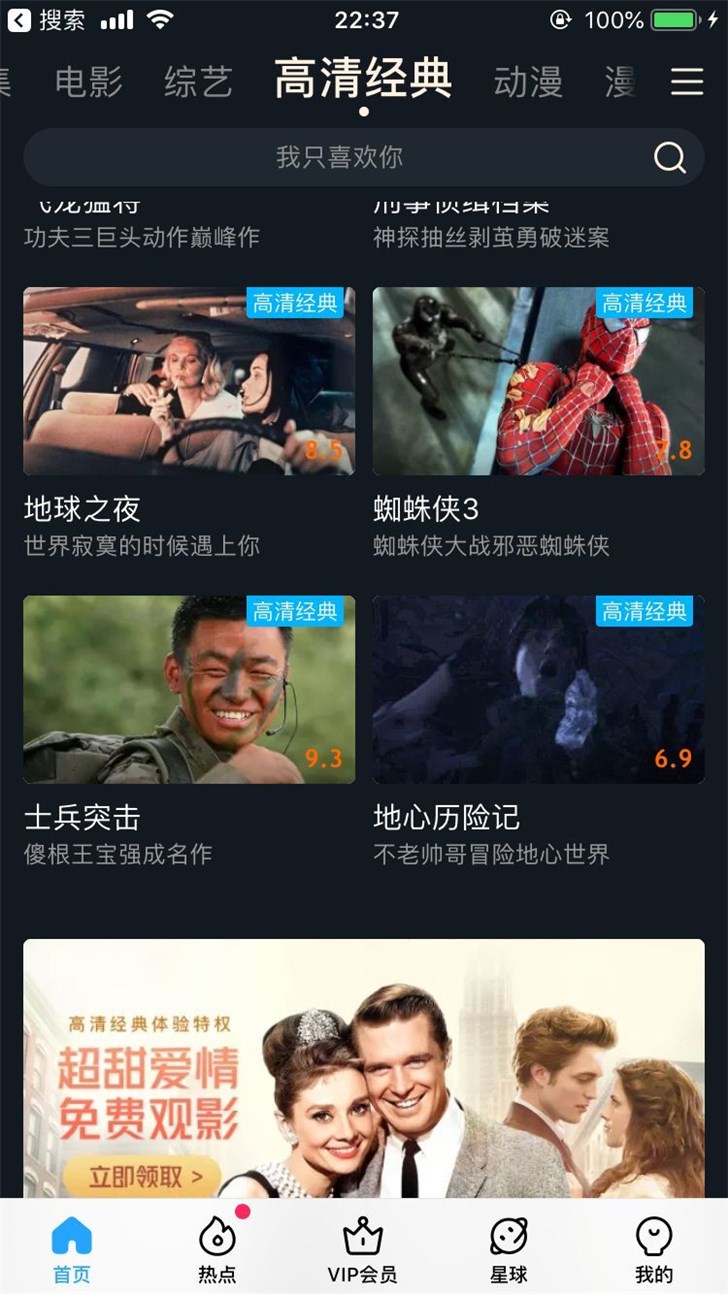Switch to the 综艺 tab

(198, 82)
